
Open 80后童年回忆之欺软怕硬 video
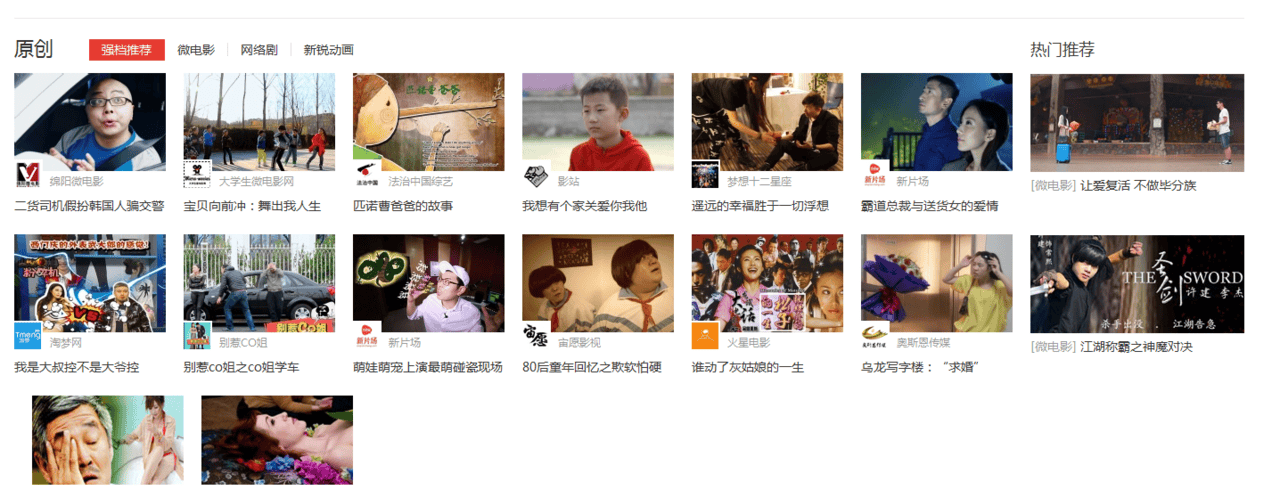[591, 368]
